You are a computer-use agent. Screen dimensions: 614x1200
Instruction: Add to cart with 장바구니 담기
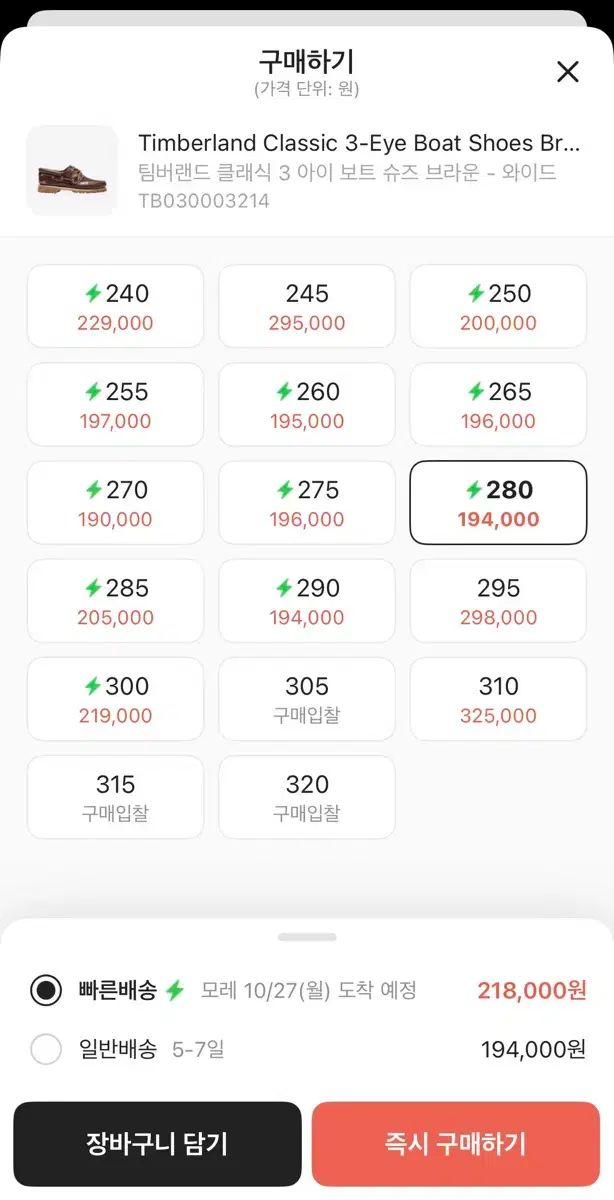(157, 1144)
